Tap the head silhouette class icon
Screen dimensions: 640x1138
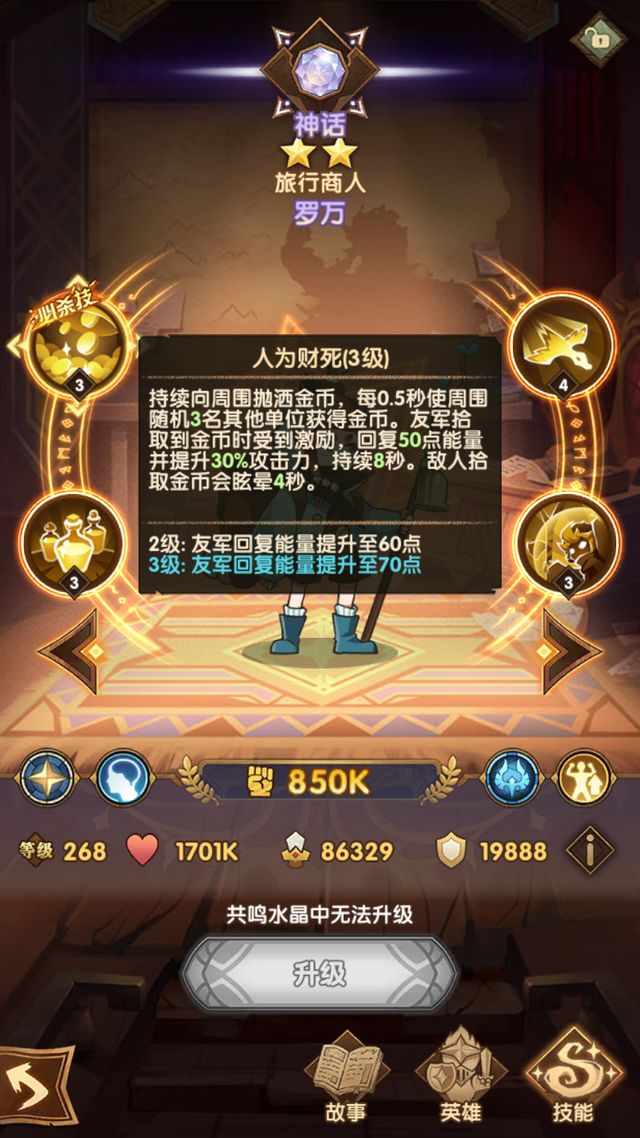(x=125, y=777)
